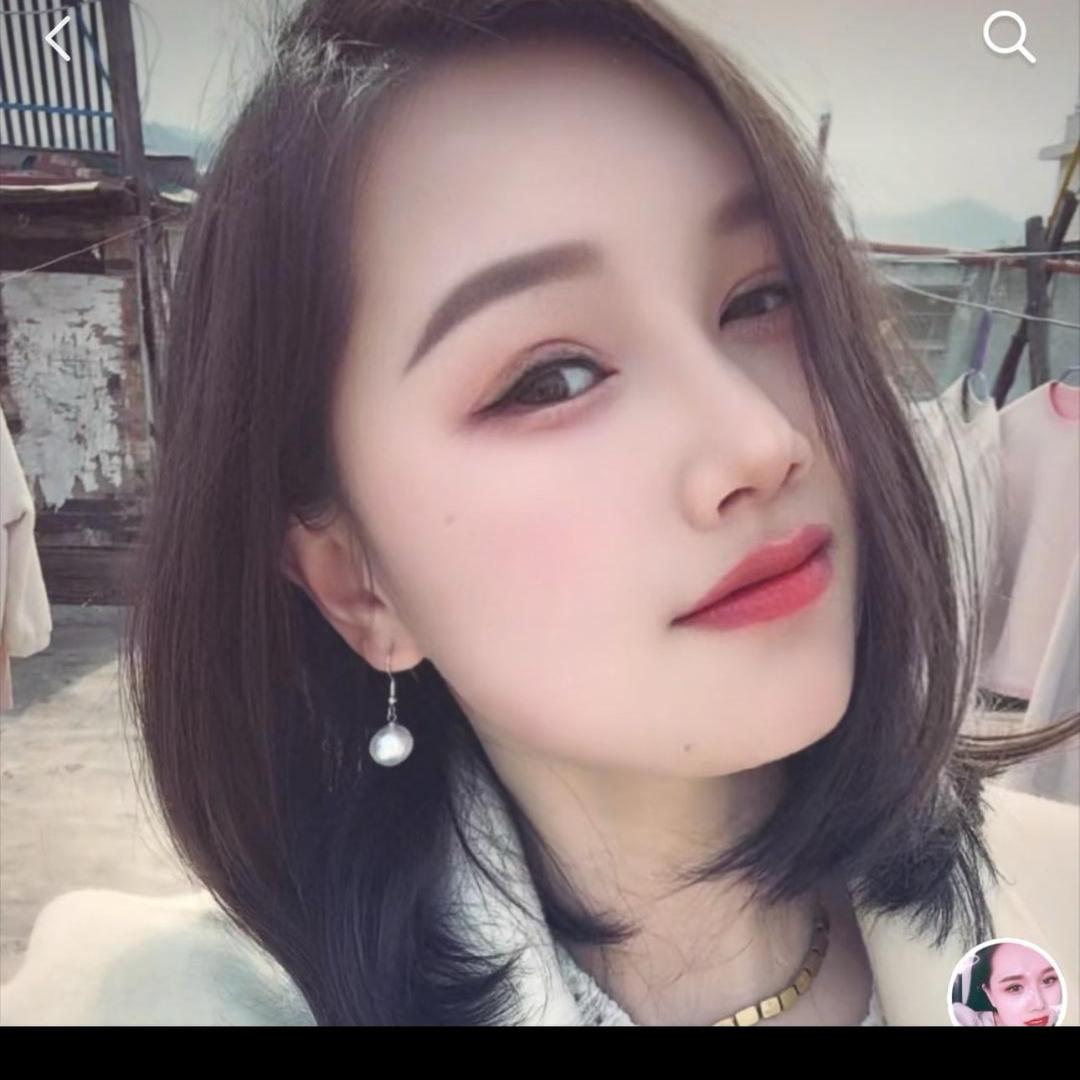Go back using the top arrow

click(x=59, y=39)
